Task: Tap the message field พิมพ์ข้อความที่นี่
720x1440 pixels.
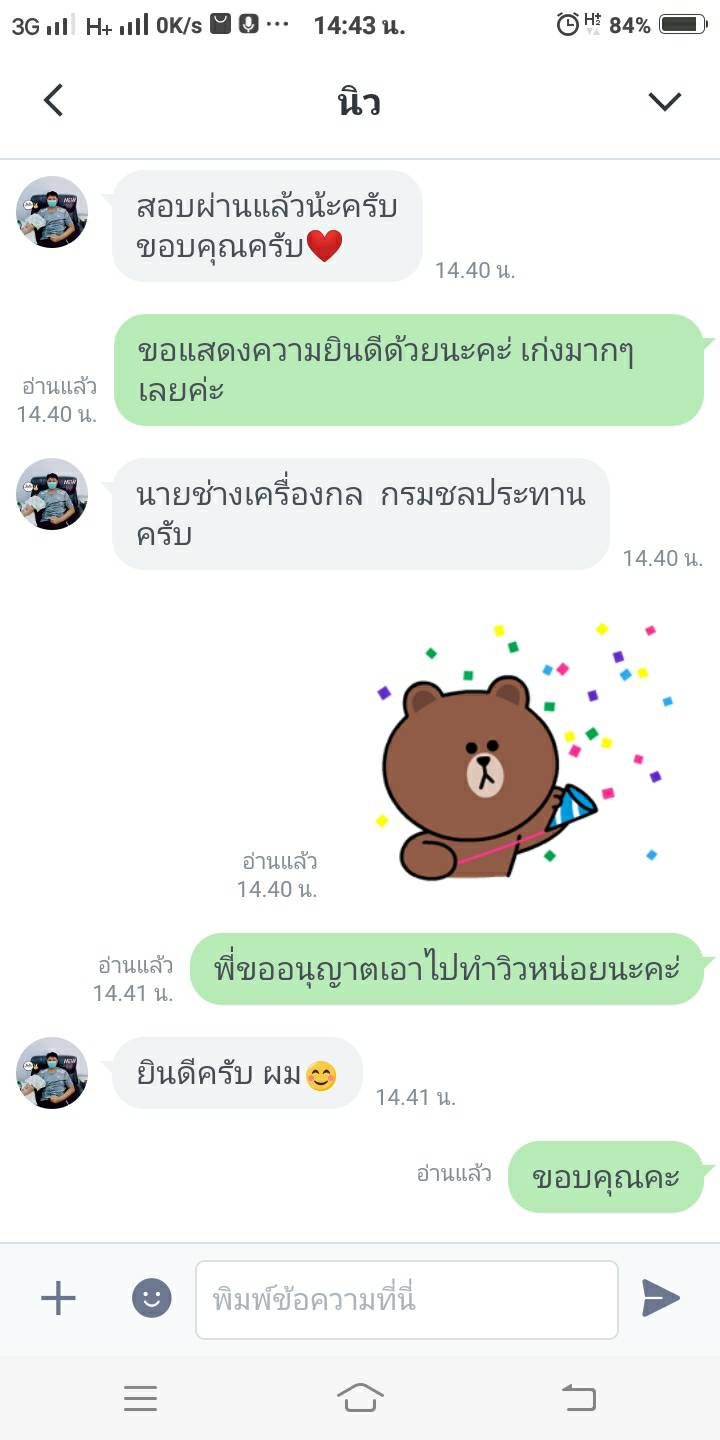Action: 407,1299
